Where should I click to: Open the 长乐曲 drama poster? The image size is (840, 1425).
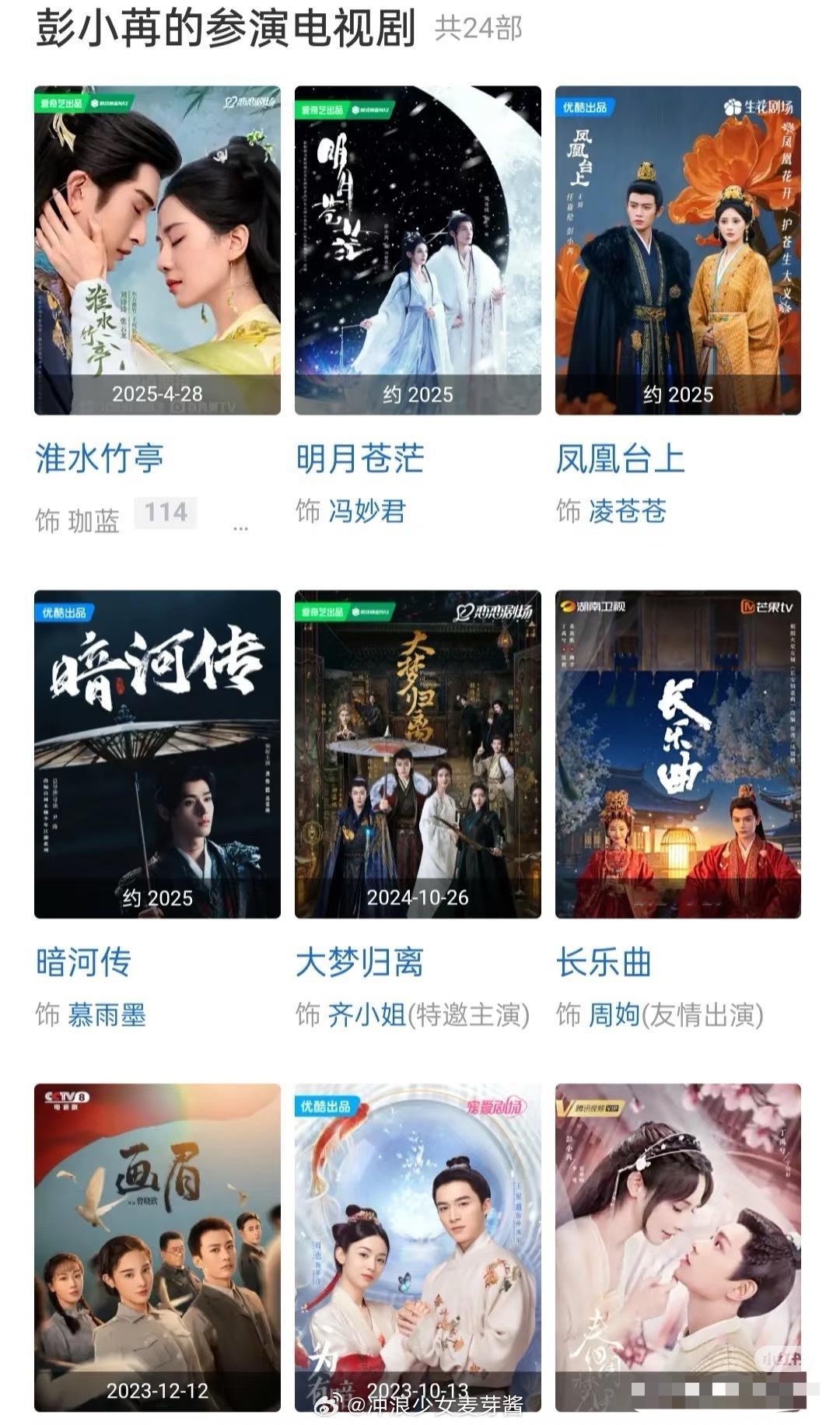click(677, 754)
